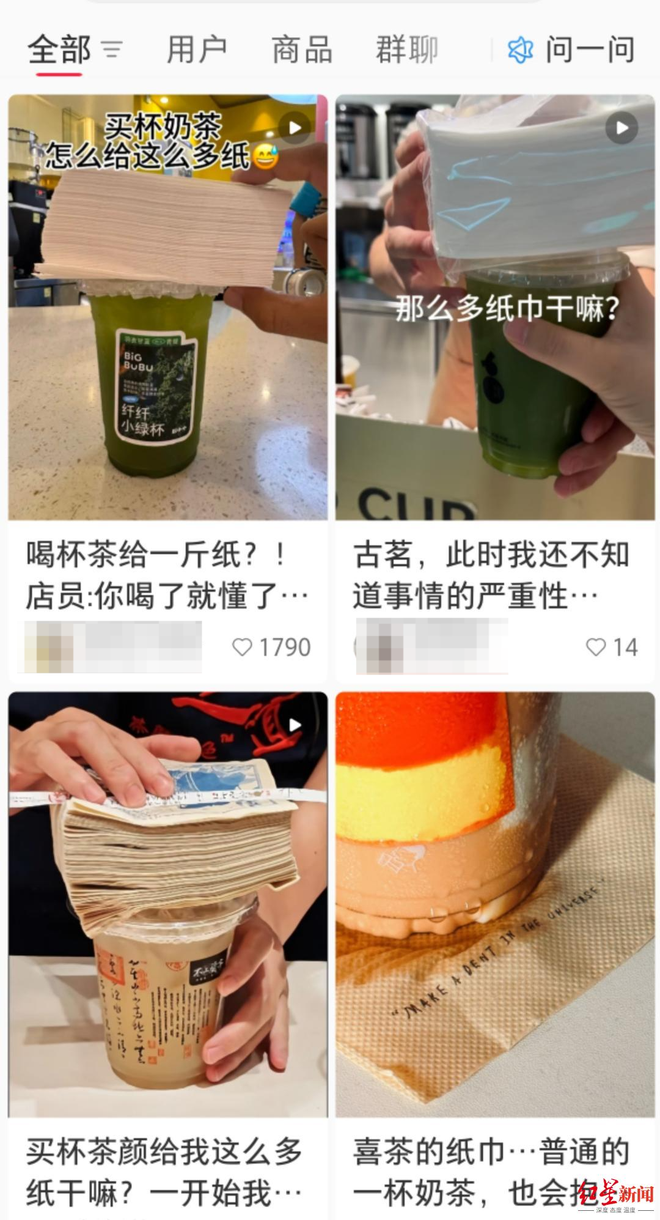Image resolution: width=660 pixels, height=1220 pixels.
Task: Like the 古茗 post with 14 likes
Action: (596, 647)
